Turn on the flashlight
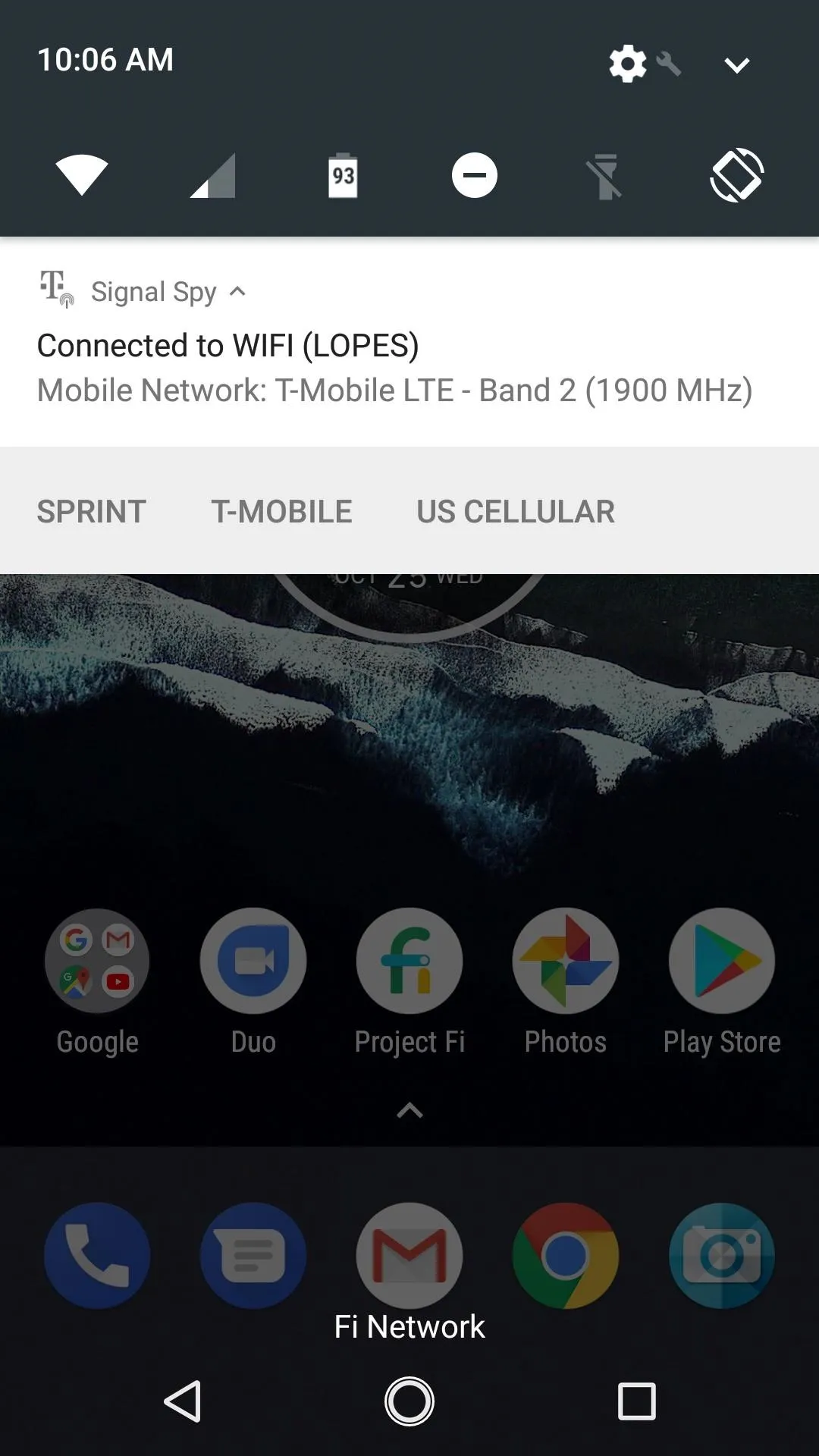This screenshot has height=1456, width=819. click(605, 175)
